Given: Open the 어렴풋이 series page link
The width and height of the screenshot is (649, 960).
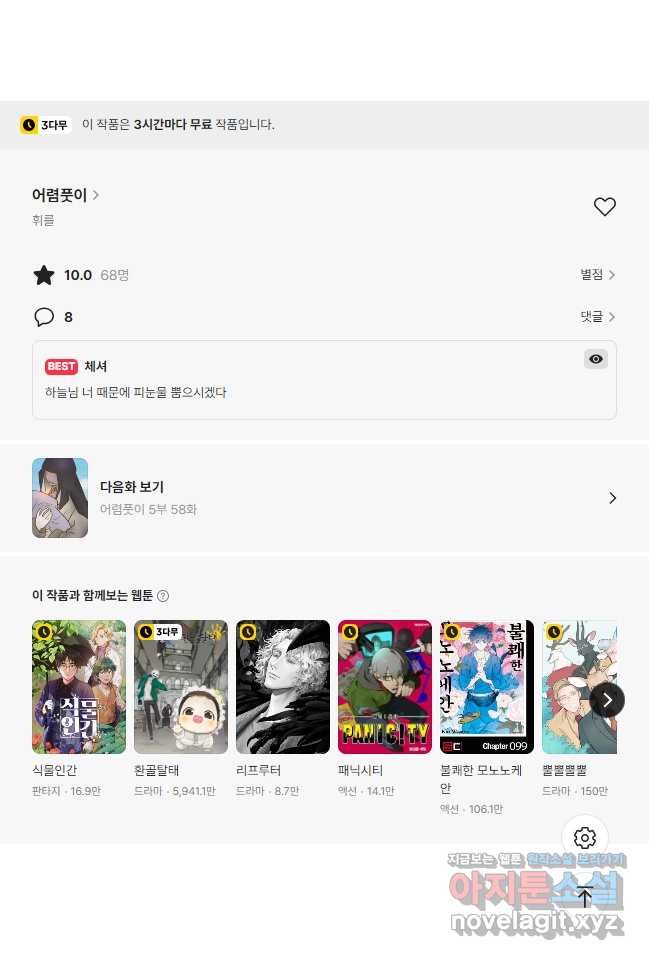Looking at the screenshot, I should click(x=65, y=195).
